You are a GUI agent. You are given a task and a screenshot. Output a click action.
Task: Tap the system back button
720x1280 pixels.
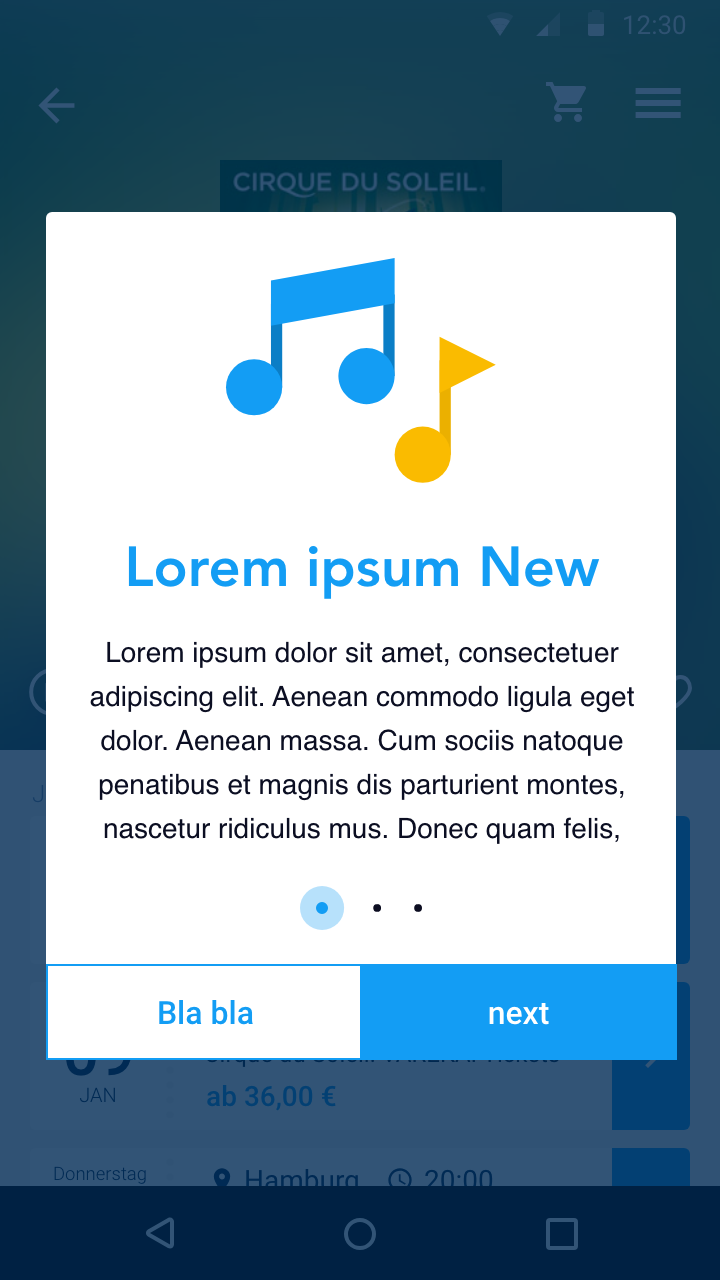(x=160, y=1233)
